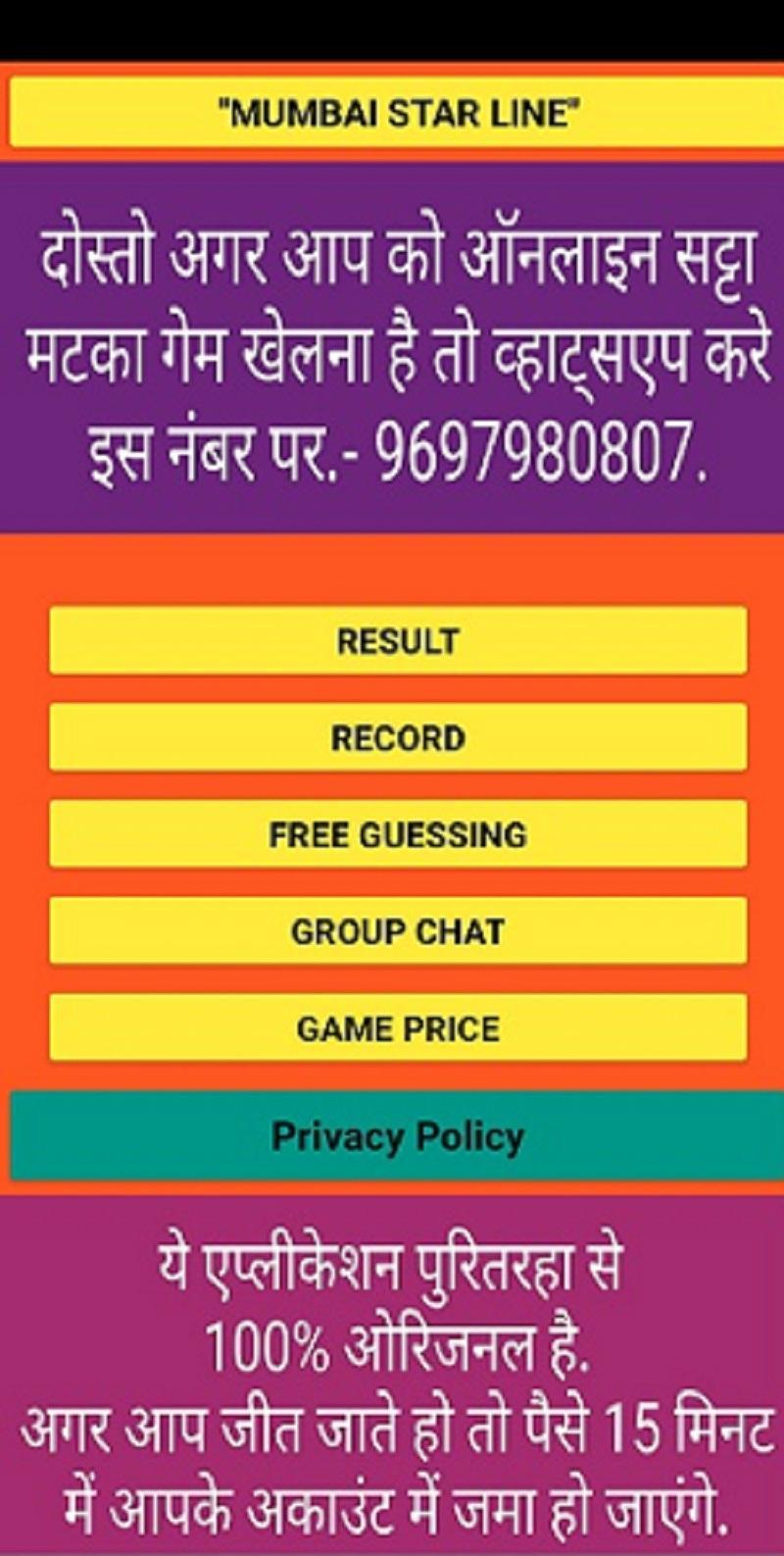Check the GAME PRICE button

[398, 1028]
